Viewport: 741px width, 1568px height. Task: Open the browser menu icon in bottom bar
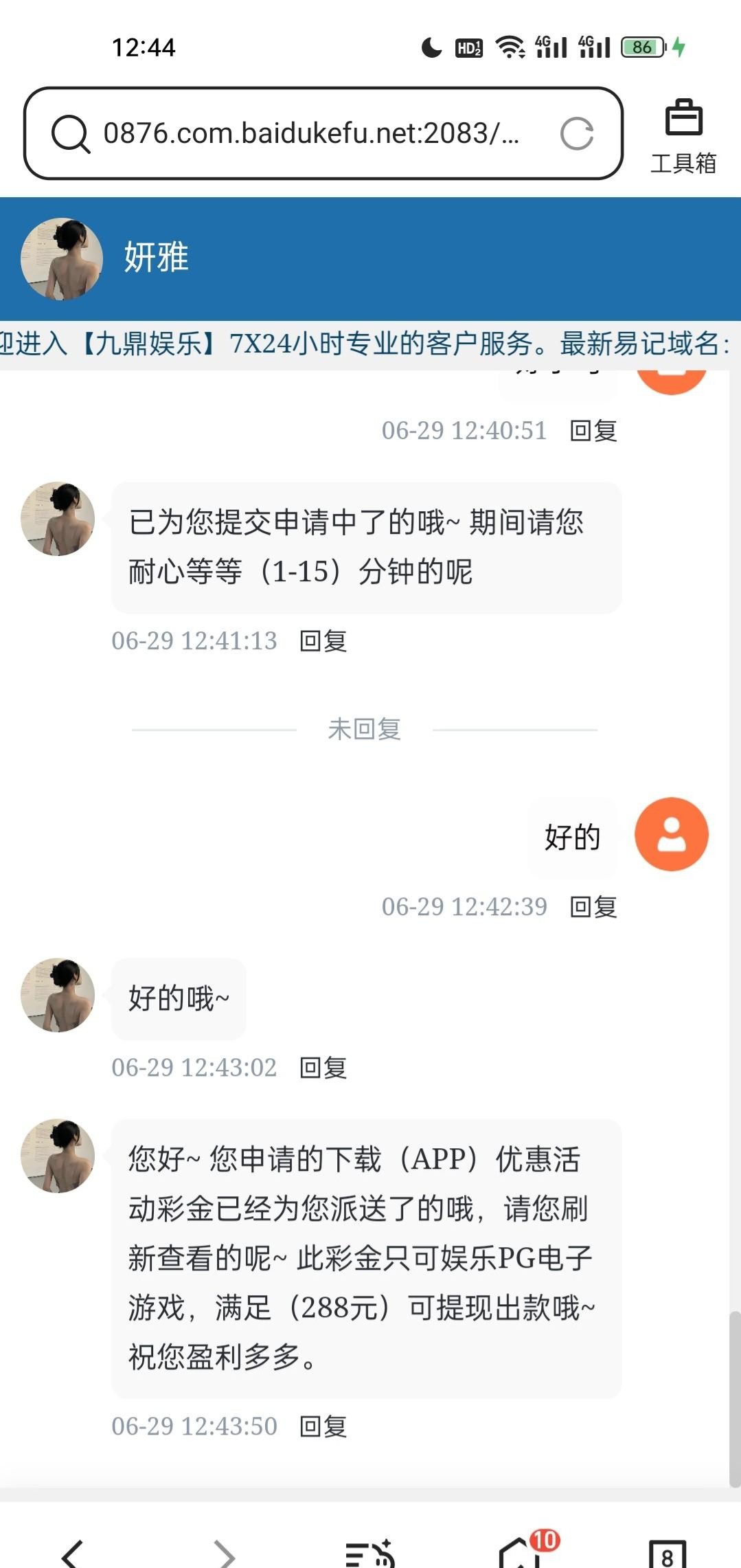click(x=369, y=1553)
